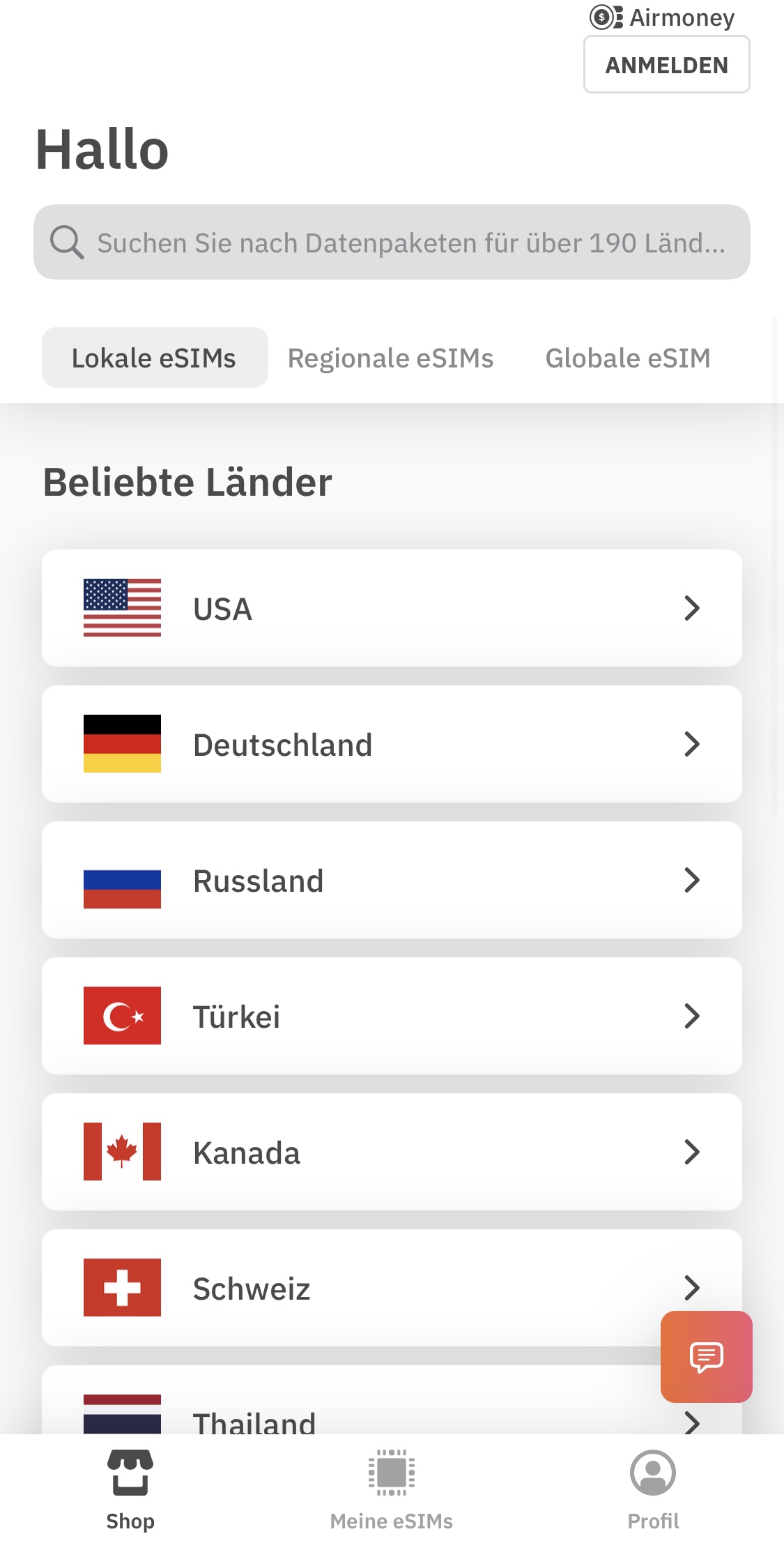Go to the Shop tab
This screenshot has width=784, height=1557.
tap(130, 1490)
